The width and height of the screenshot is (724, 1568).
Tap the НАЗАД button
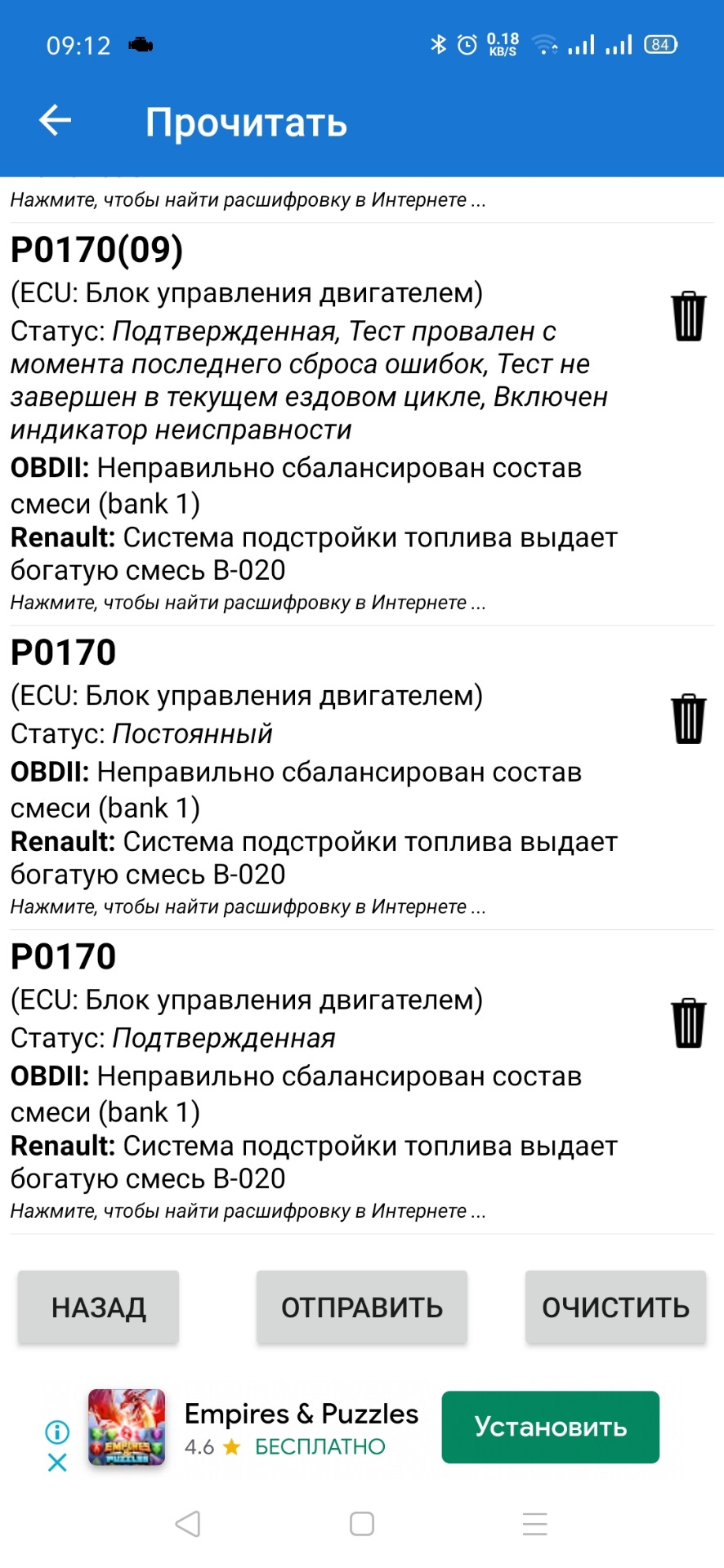(99, 1307)
